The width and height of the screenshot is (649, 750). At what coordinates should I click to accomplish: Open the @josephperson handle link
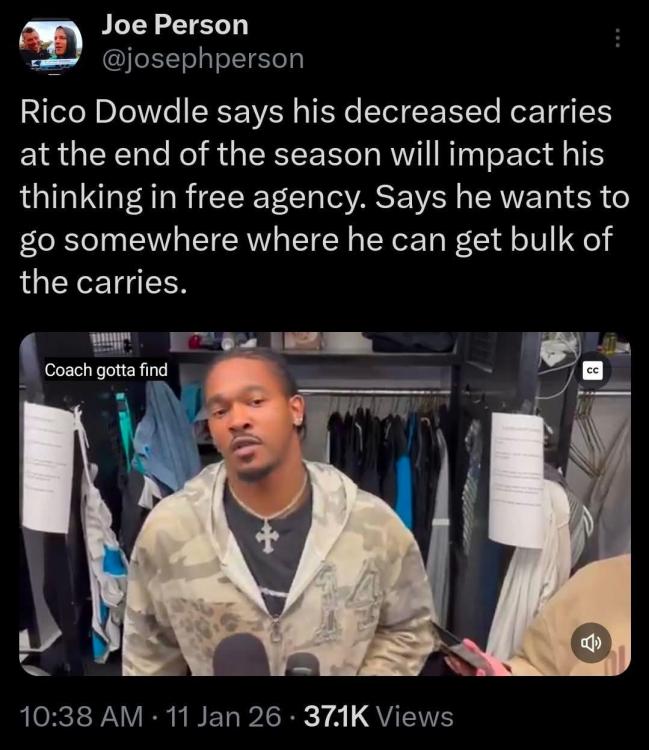(203, 59)
